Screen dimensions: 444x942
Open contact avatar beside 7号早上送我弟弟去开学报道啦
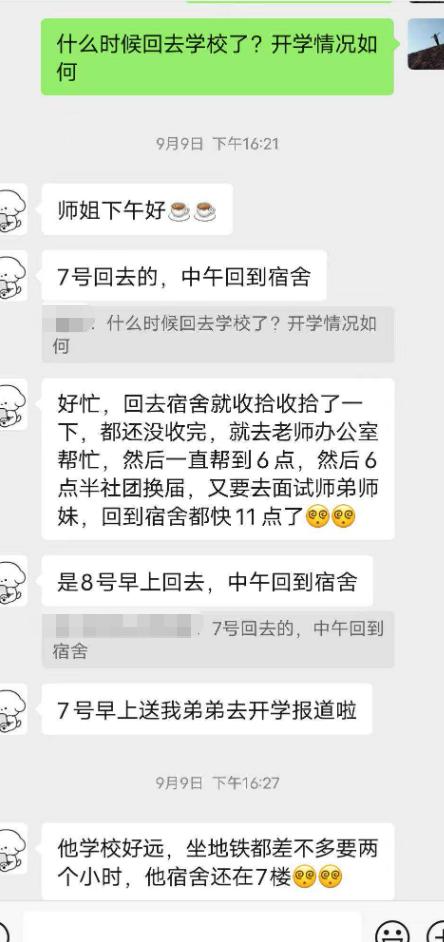click(13, 709)
